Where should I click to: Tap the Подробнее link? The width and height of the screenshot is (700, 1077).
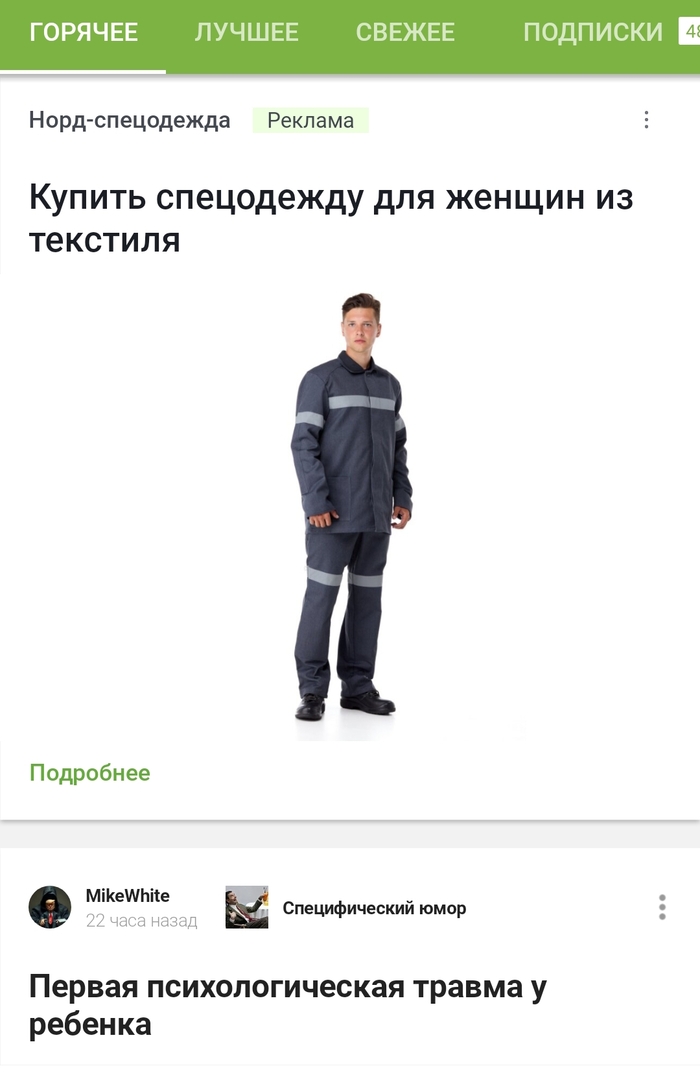[x=90, y=773]
